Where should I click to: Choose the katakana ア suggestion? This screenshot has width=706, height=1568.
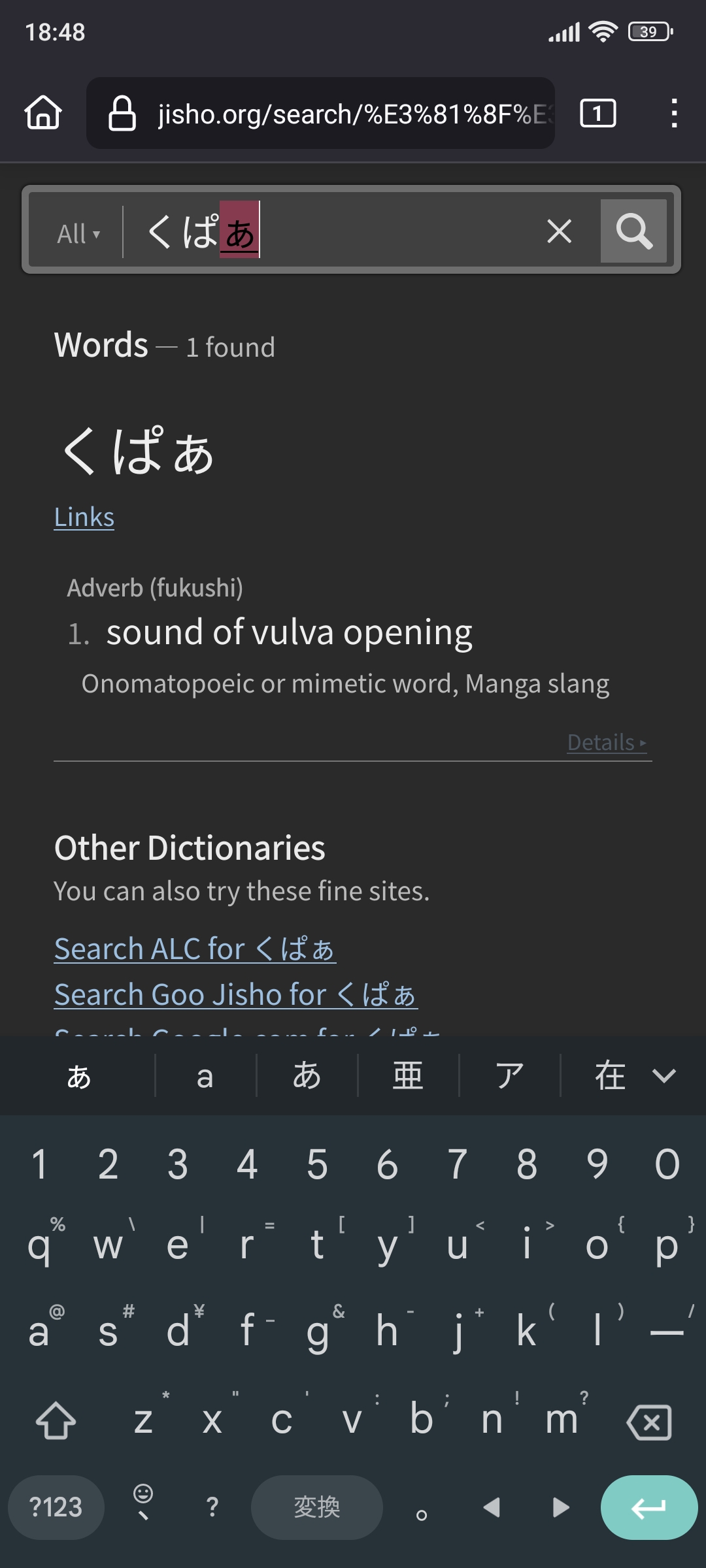pyautogui.click(x=509, y=1075)
